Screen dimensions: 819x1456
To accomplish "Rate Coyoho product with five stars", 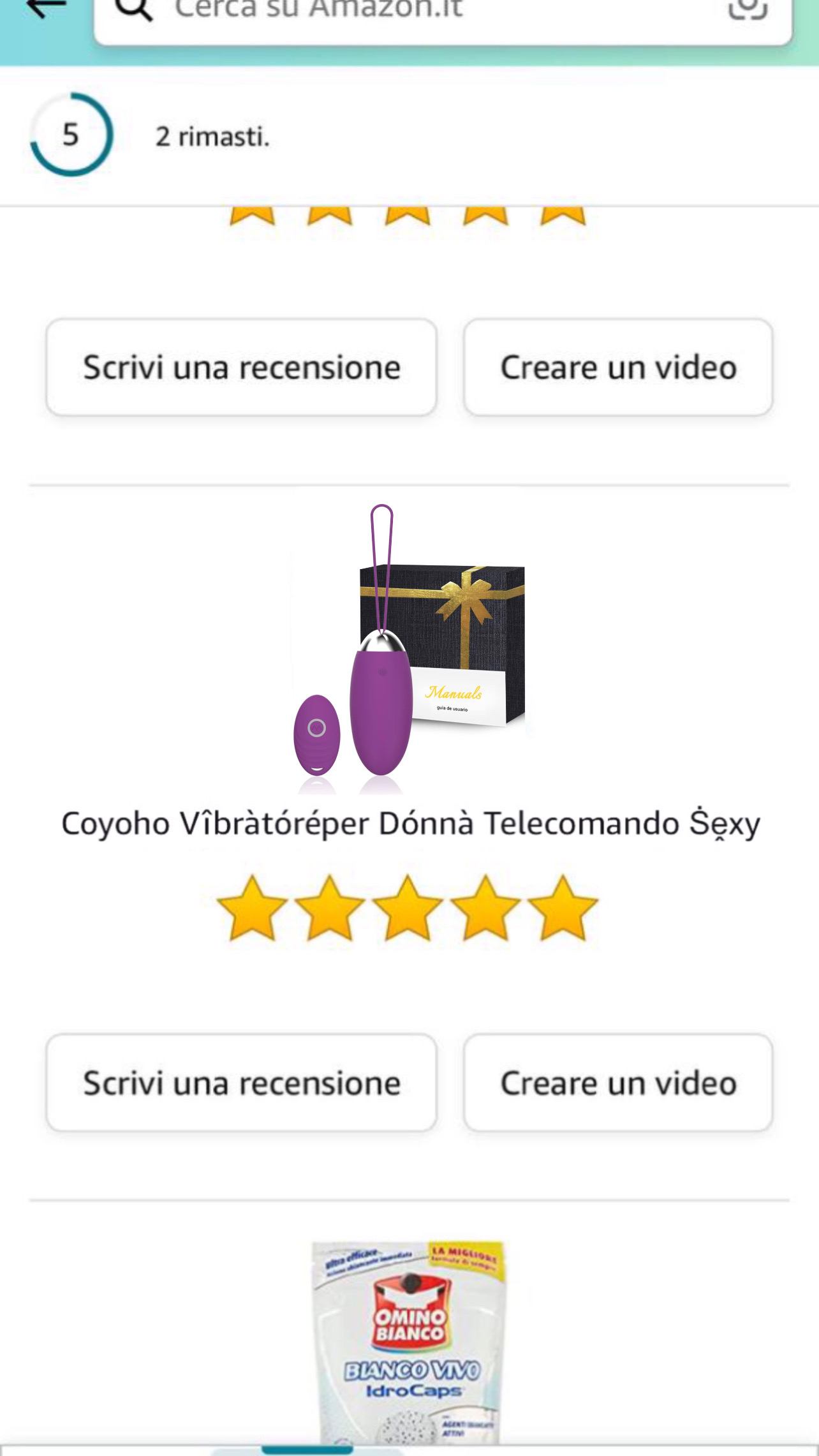I will (x=563, y=909).
